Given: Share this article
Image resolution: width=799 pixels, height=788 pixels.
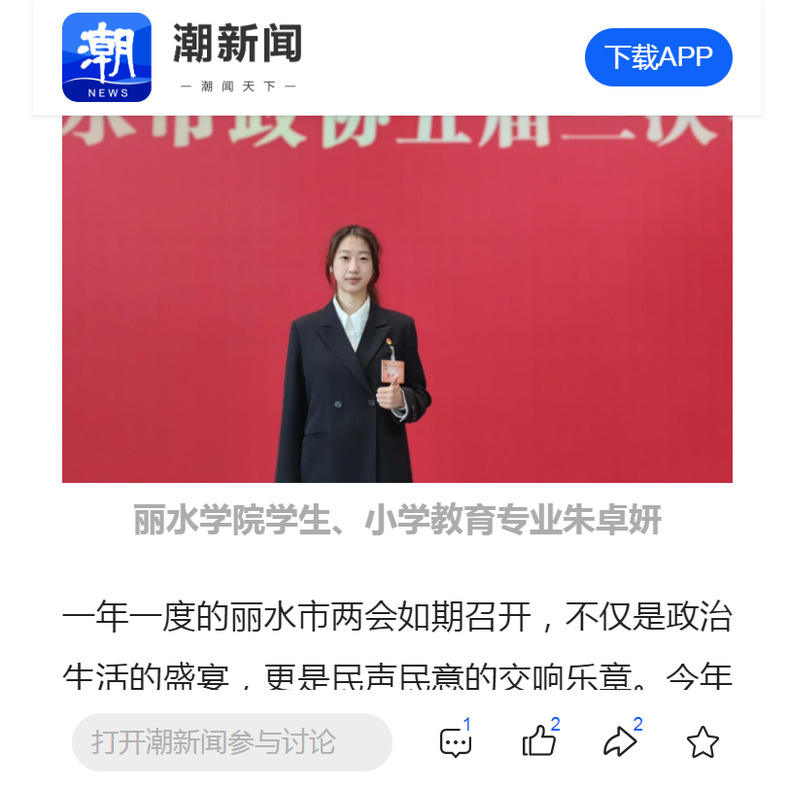Looking at the screenshot, I should pos(620,742).
